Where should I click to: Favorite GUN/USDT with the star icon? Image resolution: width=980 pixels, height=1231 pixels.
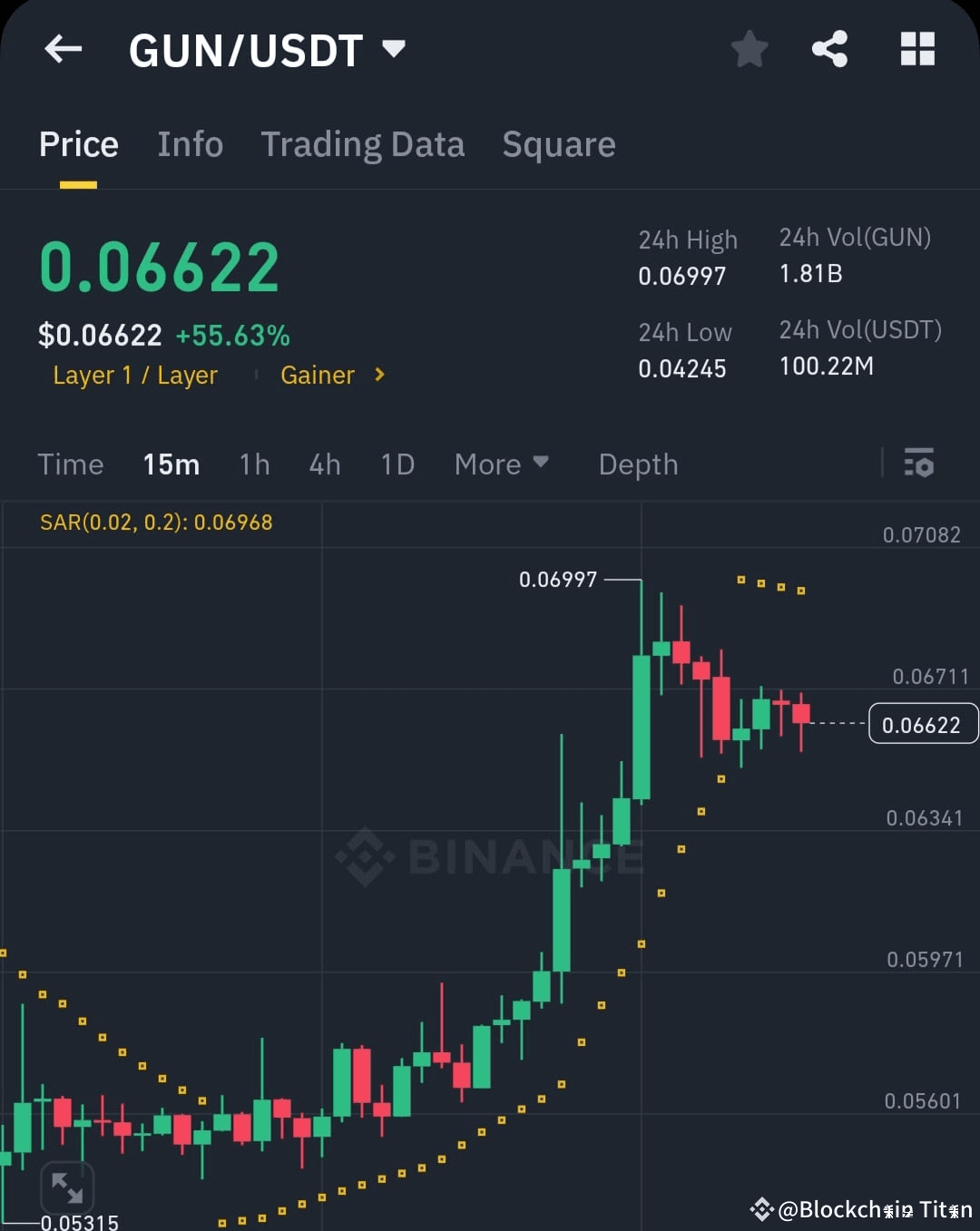pos(750,50)
